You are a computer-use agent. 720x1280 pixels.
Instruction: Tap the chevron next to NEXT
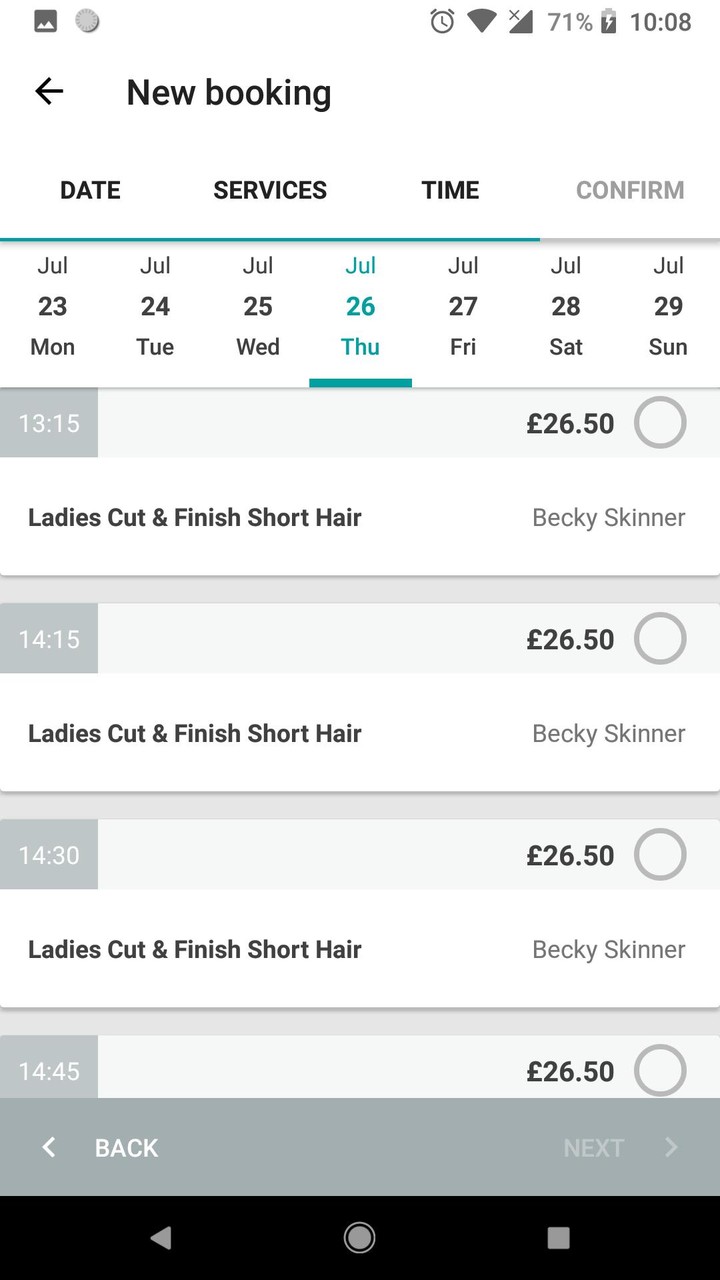(x=671, y=1147)
